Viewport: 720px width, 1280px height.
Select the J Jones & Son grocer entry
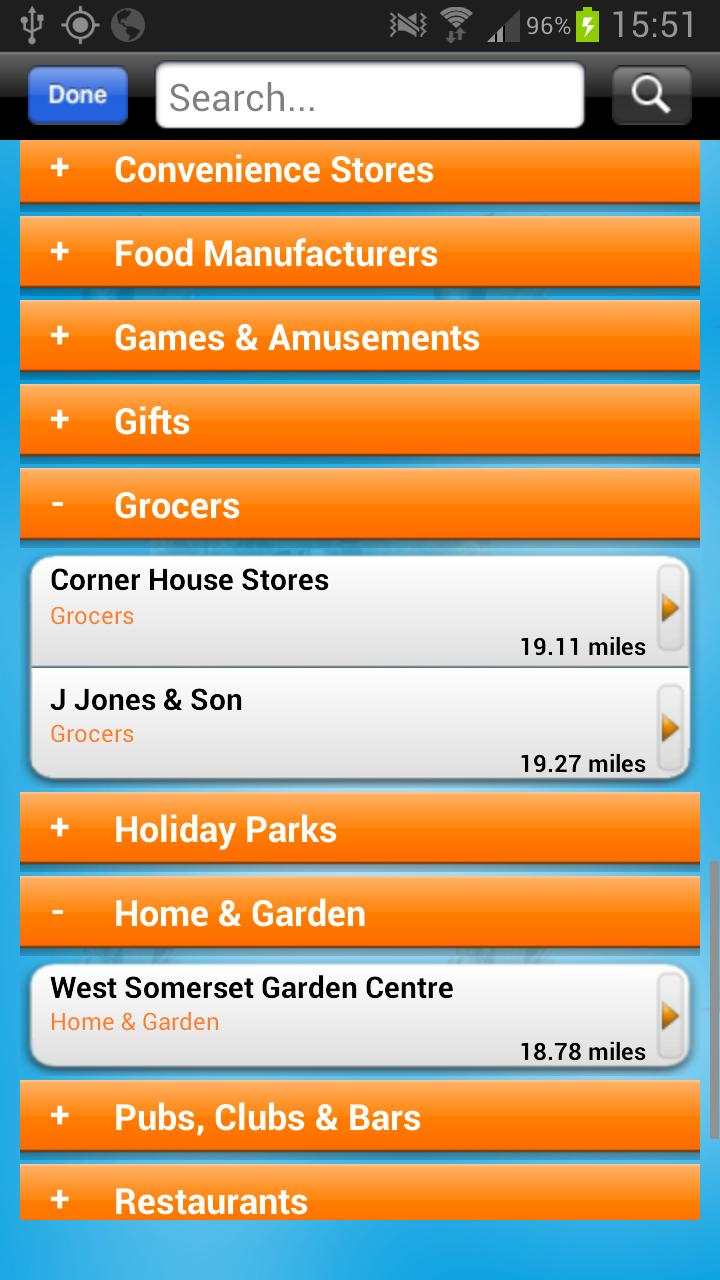coord(300,715)
